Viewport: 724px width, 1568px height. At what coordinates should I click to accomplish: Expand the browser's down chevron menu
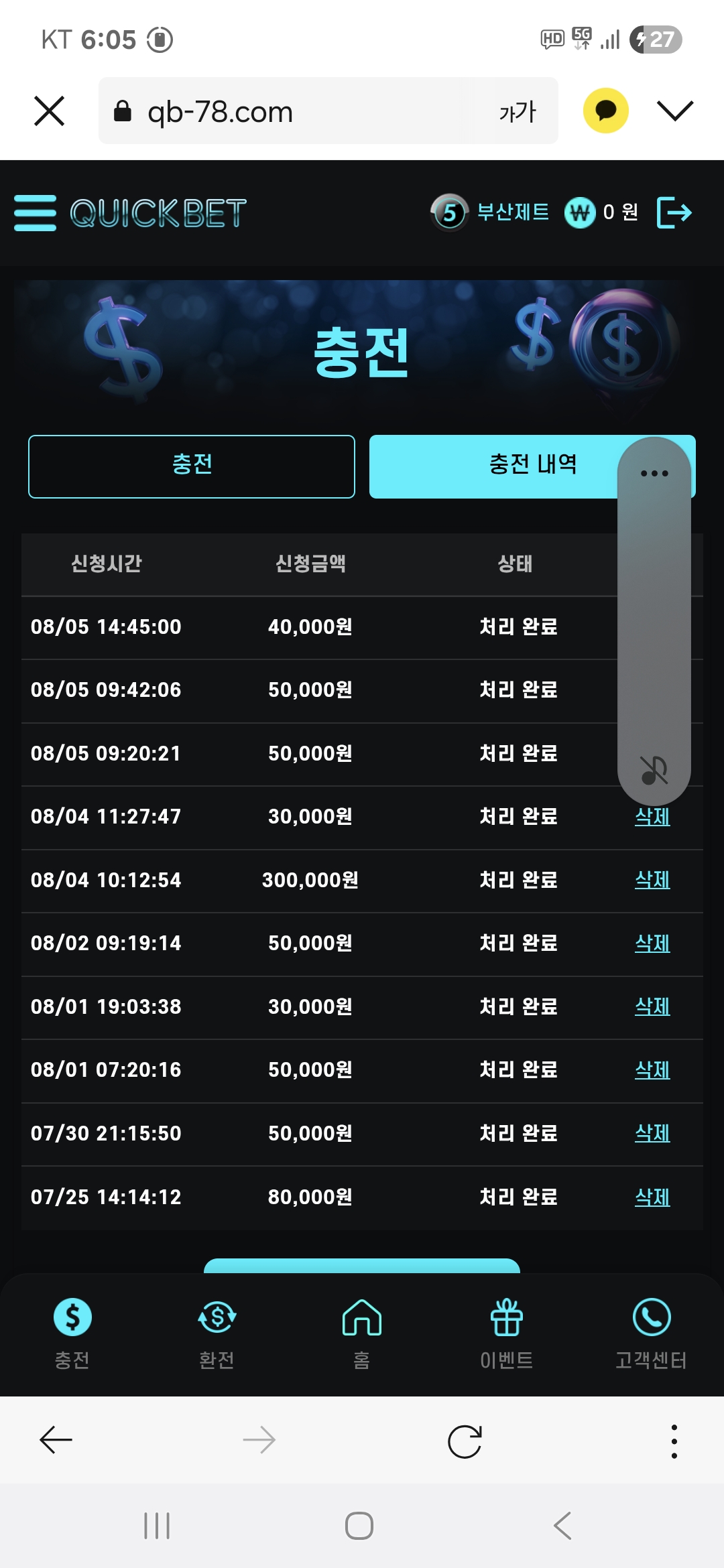point(674,111)
